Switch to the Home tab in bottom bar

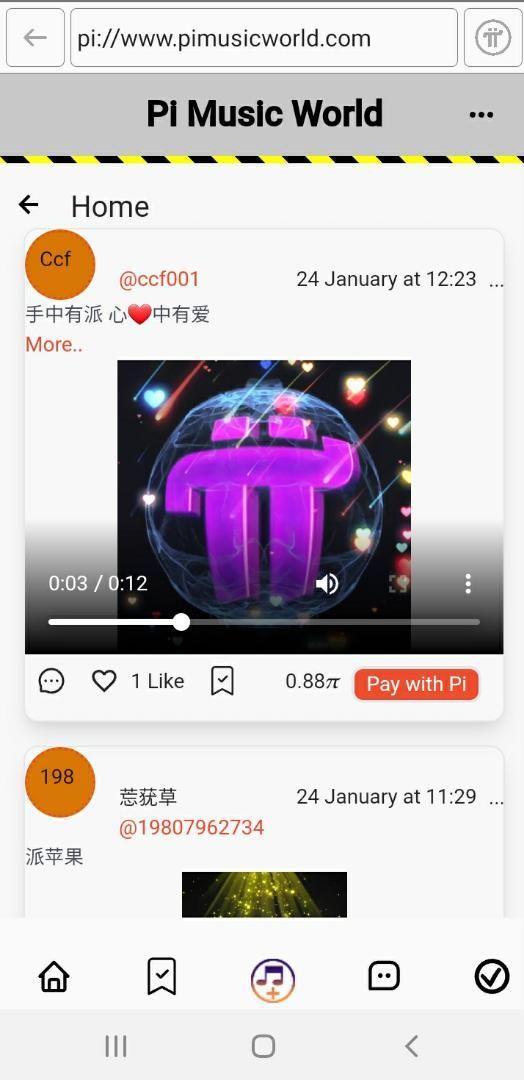(54, 977)
